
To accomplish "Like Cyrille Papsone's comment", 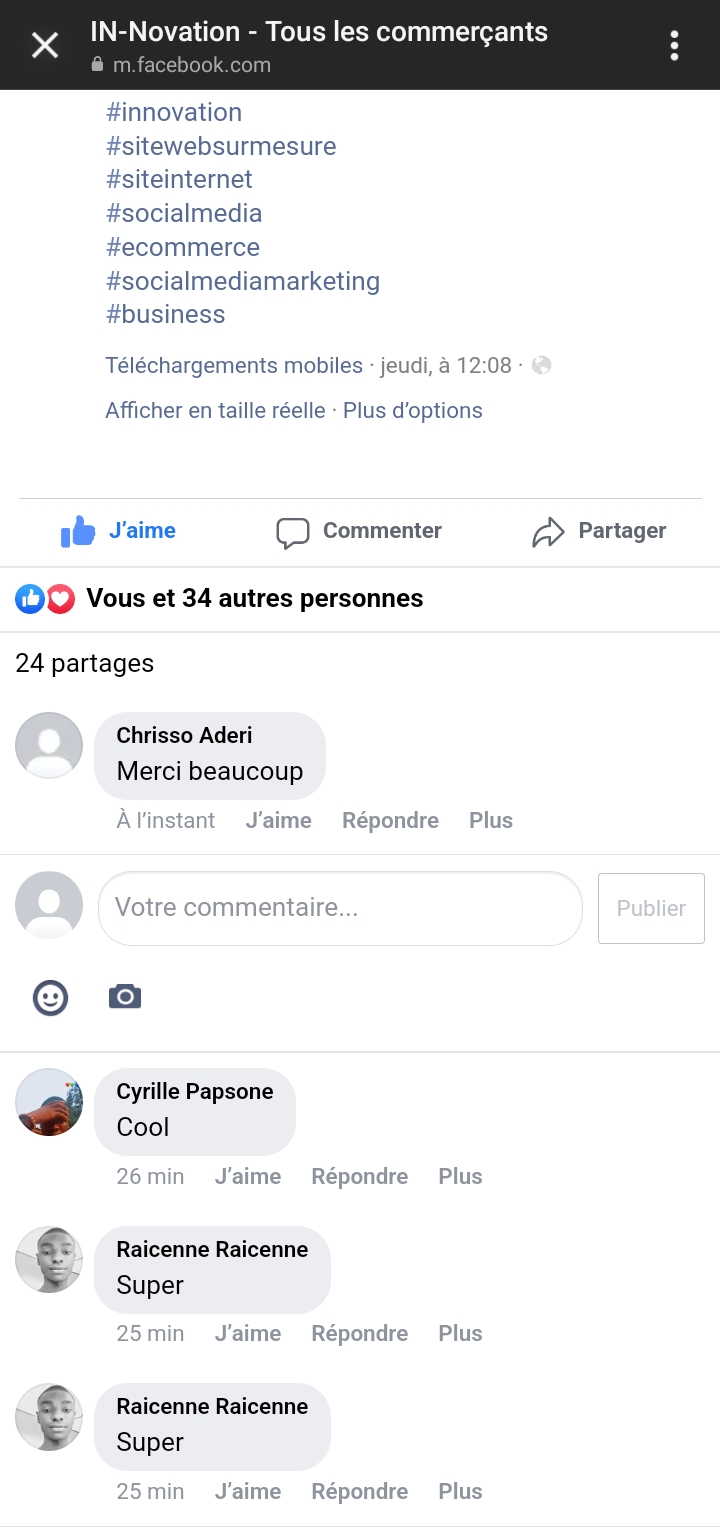I will [x=247, y=1176].
